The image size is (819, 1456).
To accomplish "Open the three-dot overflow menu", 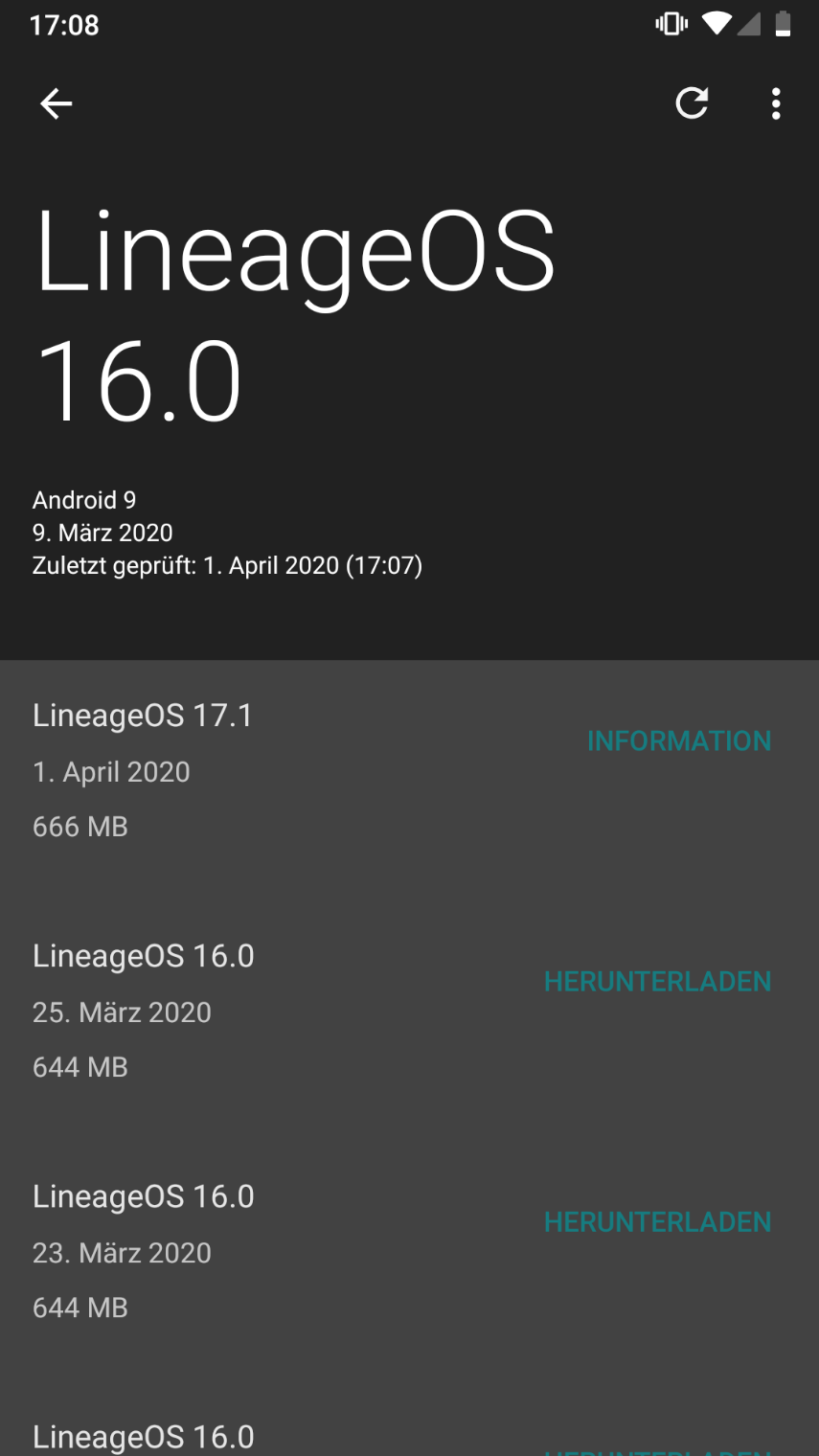I will click(x=776, y=103).
